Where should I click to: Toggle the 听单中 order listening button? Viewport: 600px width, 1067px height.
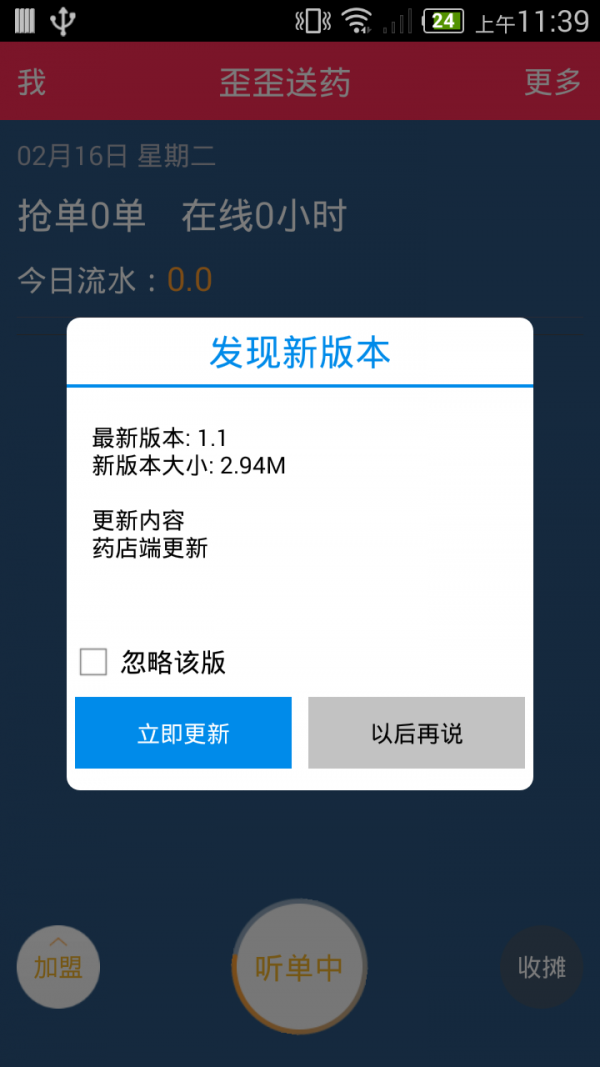coord(299,966)
